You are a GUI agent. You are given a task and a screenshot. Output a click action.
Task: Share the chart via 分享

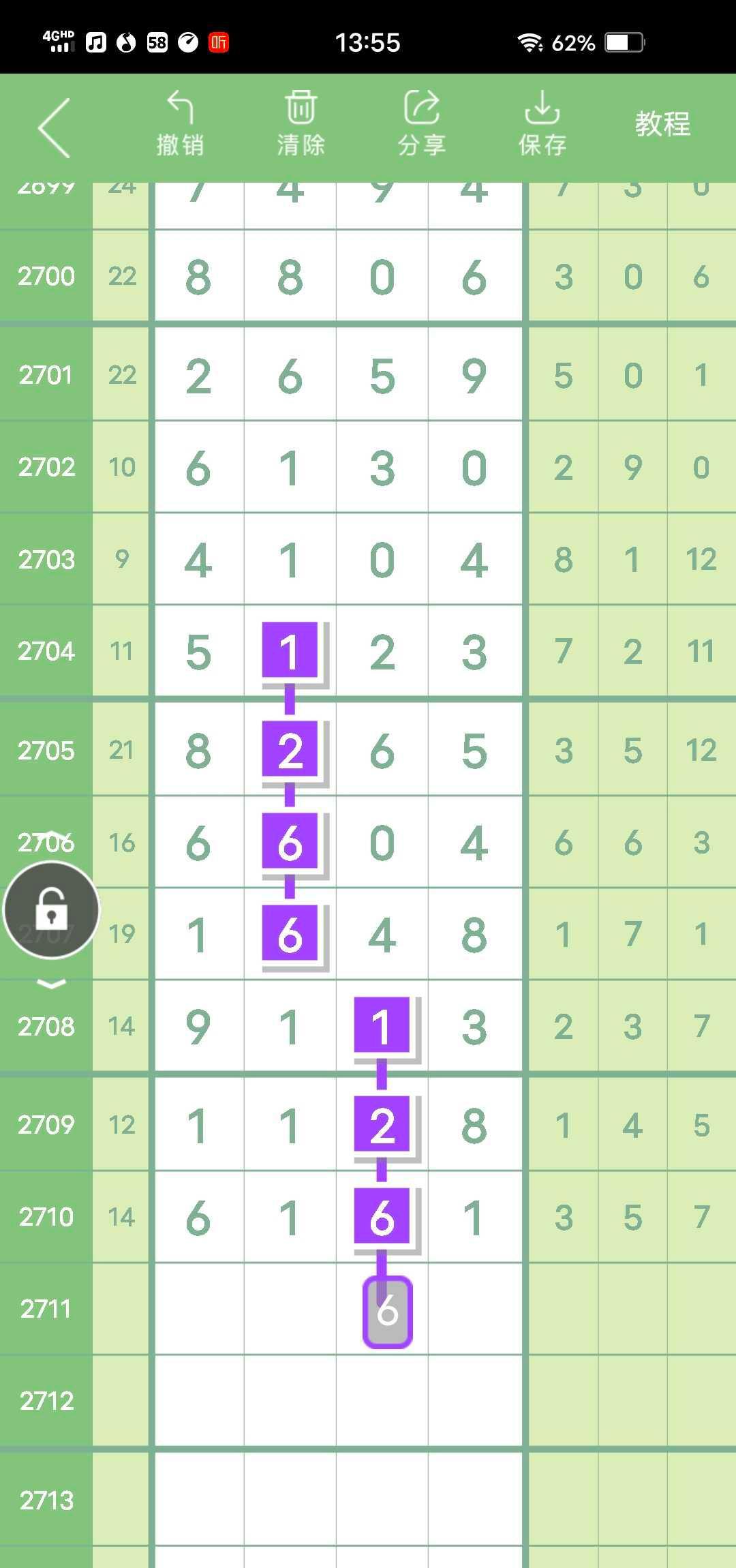click(x=421, y=124)
